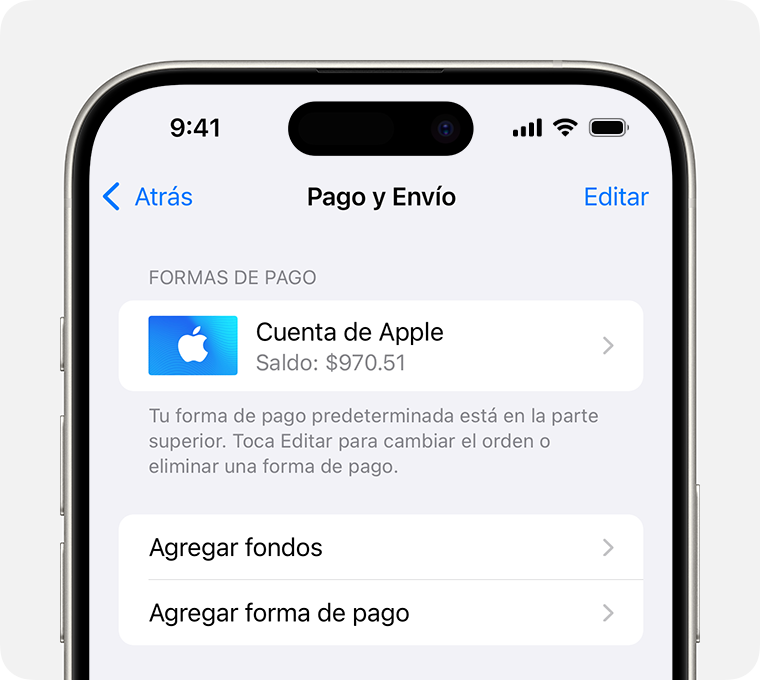Image resolution: width=760 pixels, height=680 pixels.
Task: Go back with the Atrás button
Action: [x=148, y=197]
